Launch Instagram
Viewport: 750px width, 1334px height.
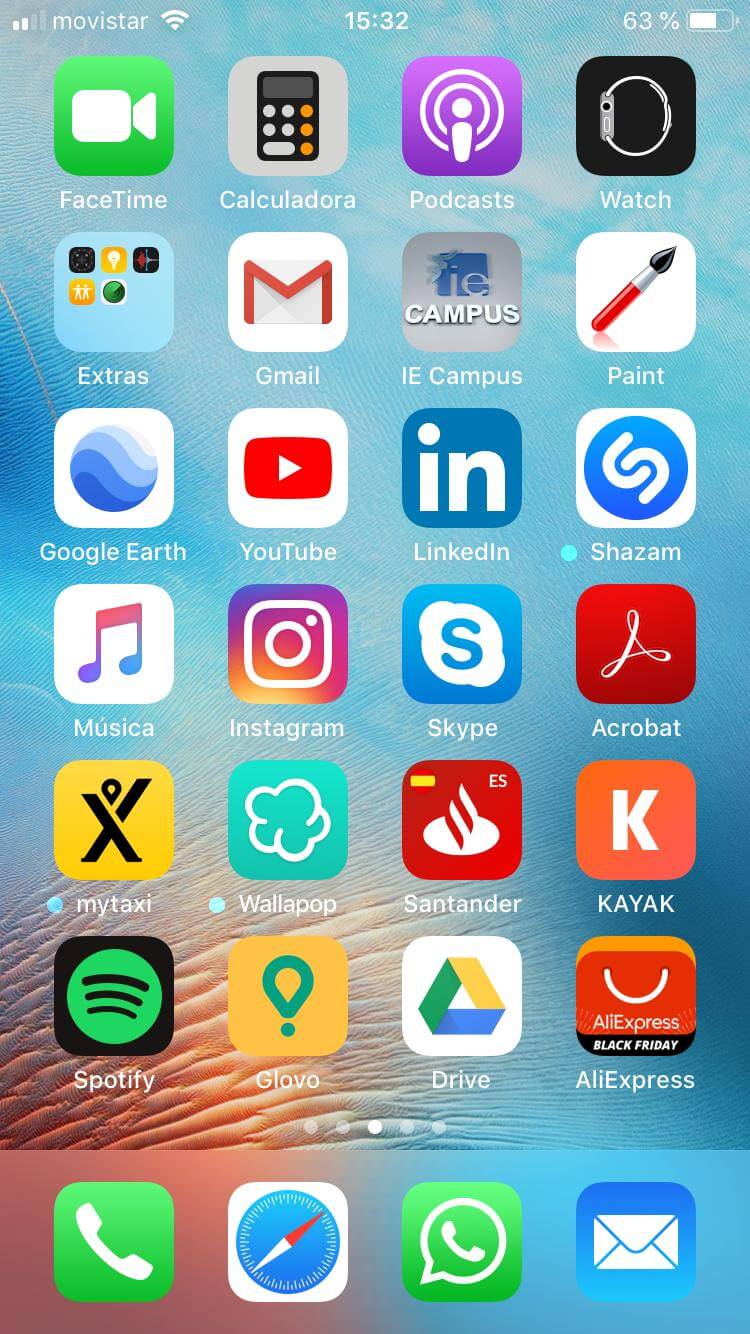pos(288,644)
